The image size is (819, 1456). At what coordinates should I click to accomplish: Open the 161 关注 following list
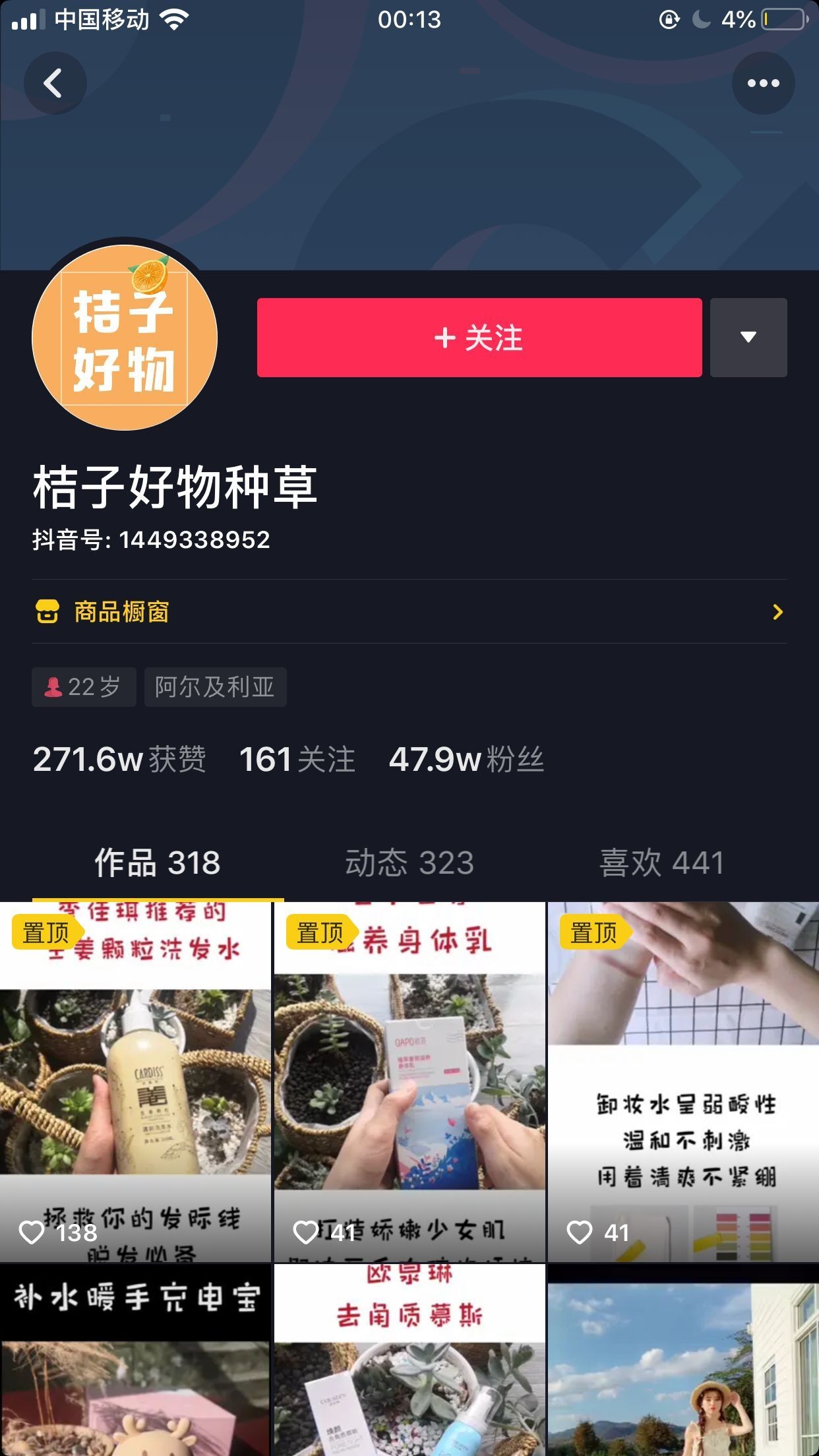[x=297, y=760]
